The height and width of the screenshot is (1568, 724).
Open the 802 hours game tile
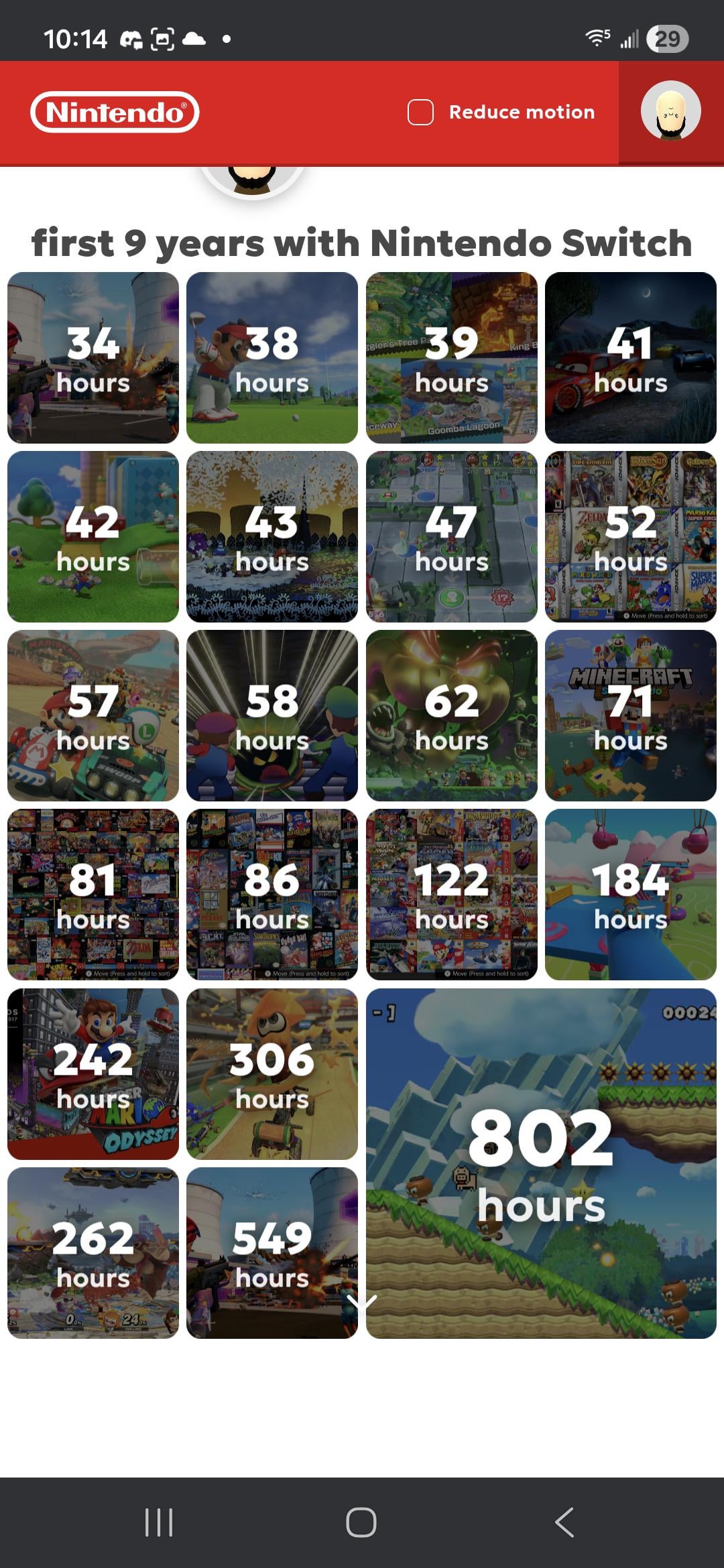pos(540,1163)
